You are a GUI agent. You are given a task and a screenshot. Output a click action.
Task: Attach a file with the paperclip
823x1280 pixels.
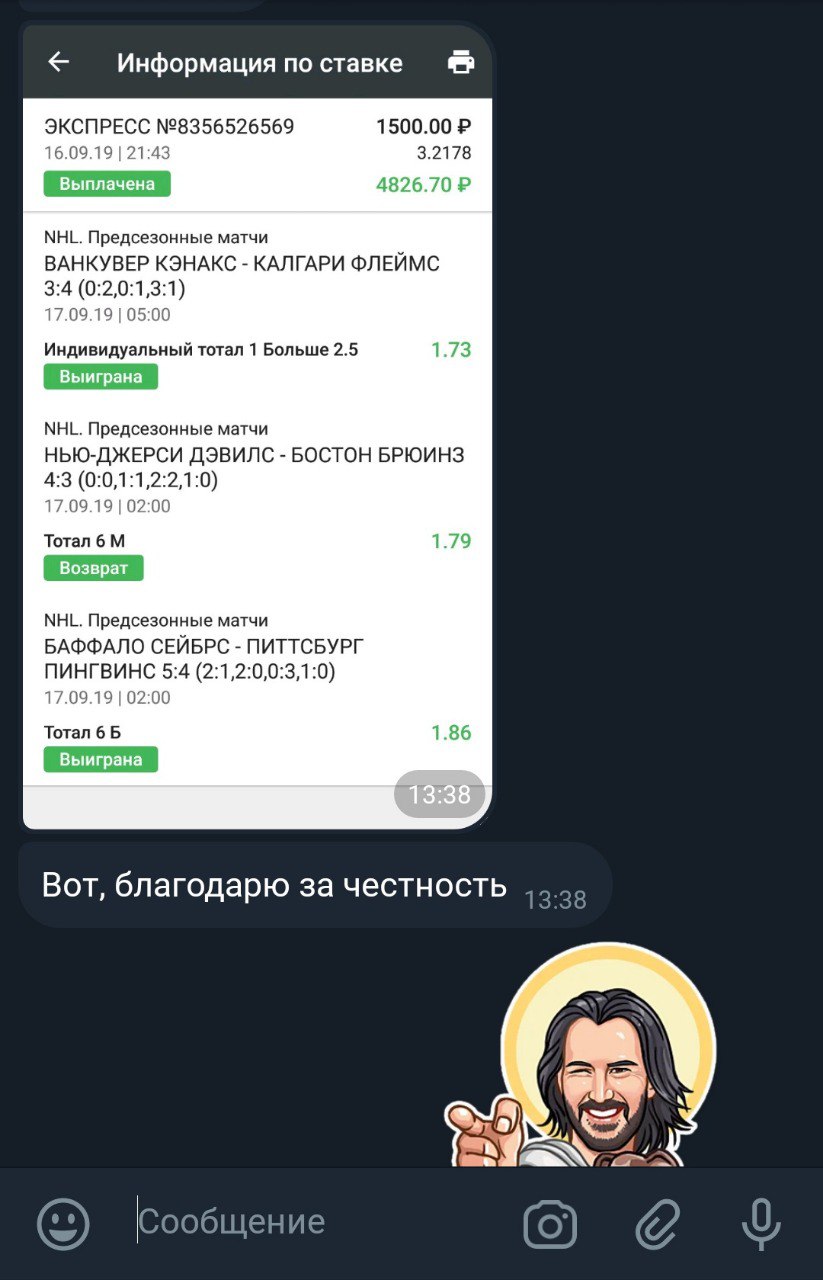pyautogui.click(x=658, y=1223)
